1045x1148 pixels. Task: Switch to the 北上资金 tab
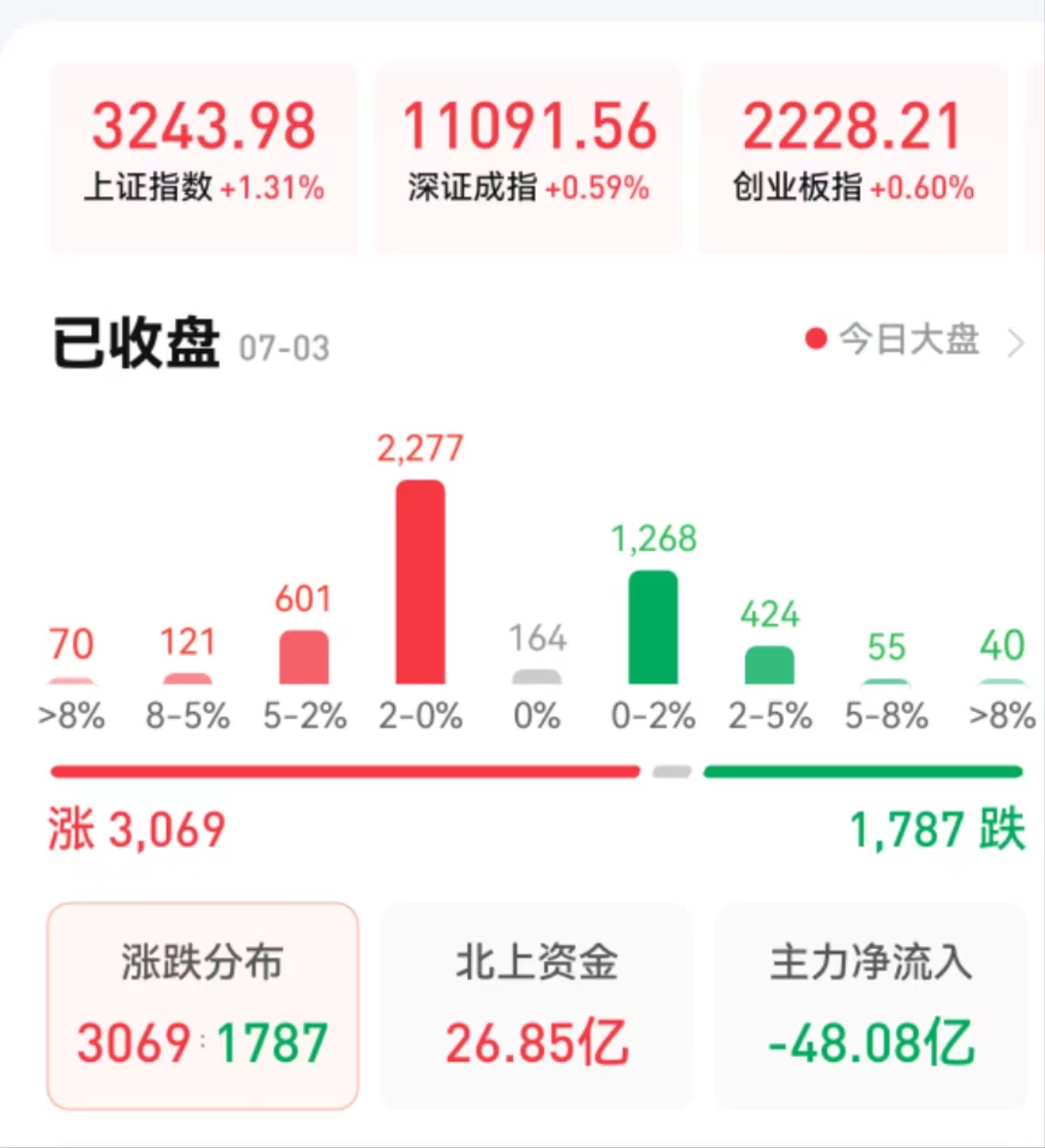[537, 1004]
